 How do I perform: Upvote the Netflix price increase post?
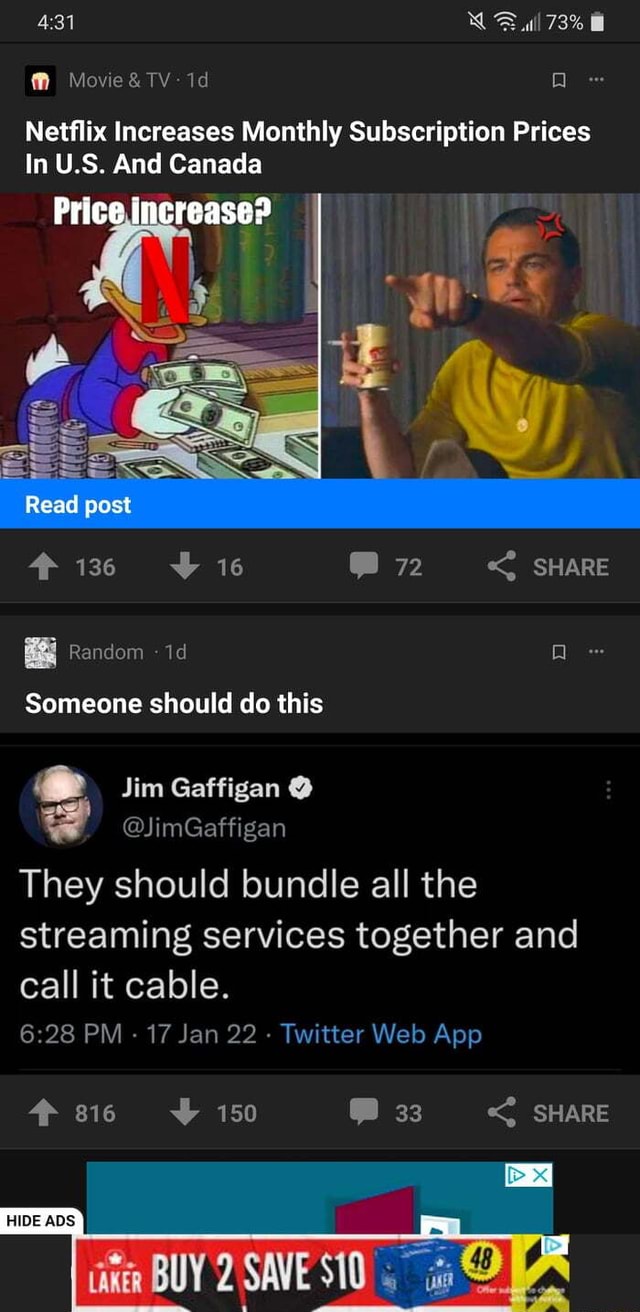coord(44,567)
